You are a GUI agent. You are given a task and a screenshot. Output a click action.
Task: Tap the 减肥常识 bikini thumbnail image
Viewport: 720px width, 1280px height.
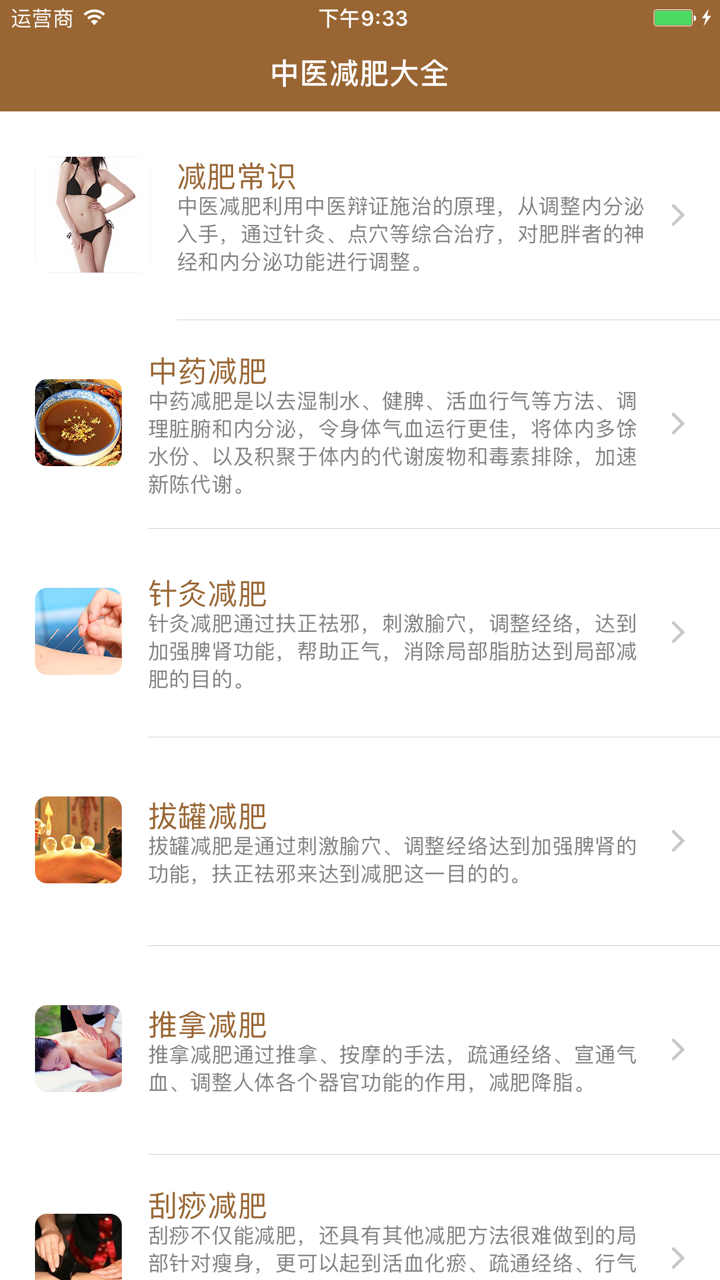coord(91,213)
